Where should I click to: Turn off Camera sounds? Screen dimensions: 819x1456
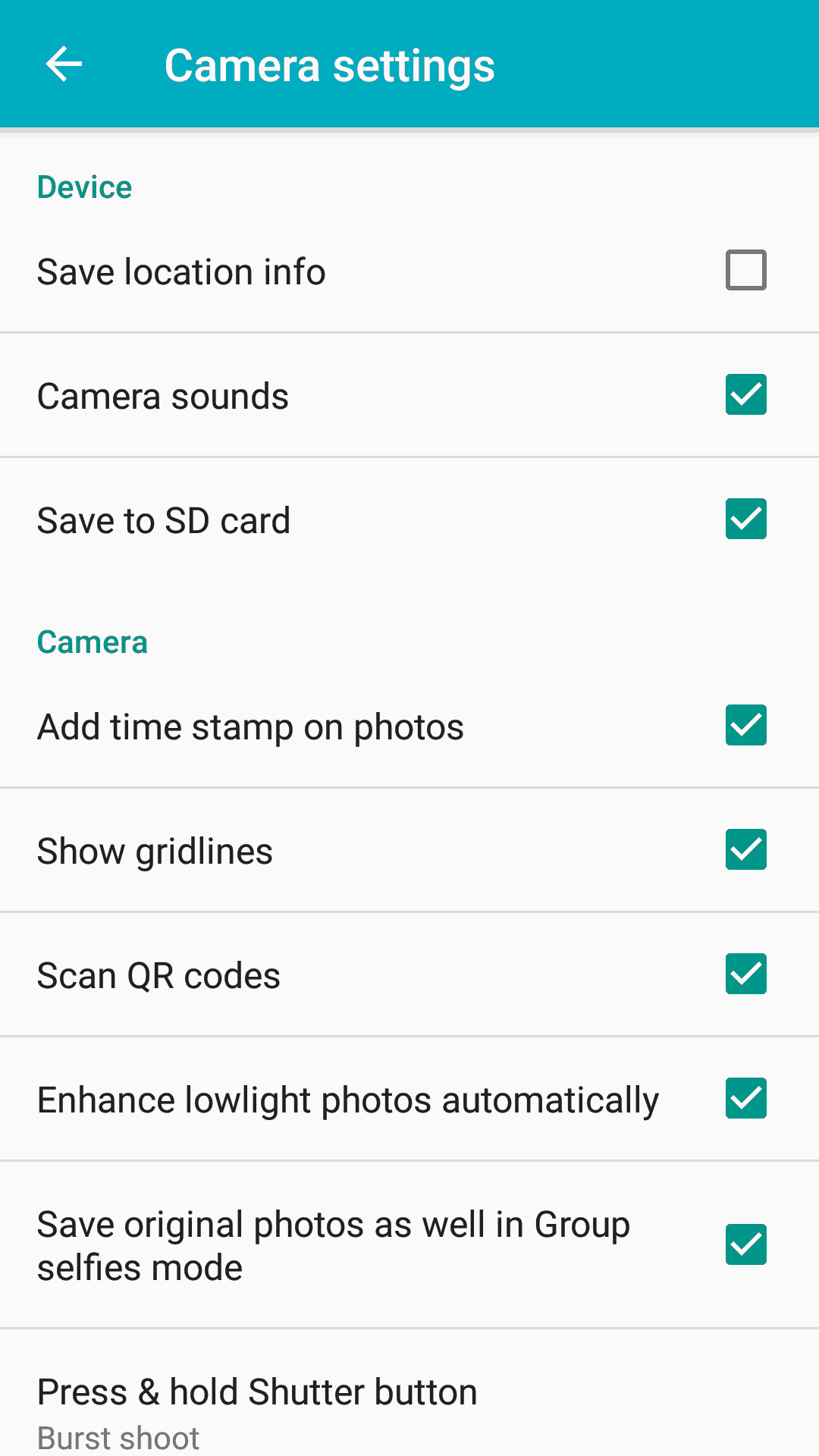tap(745, 394)
